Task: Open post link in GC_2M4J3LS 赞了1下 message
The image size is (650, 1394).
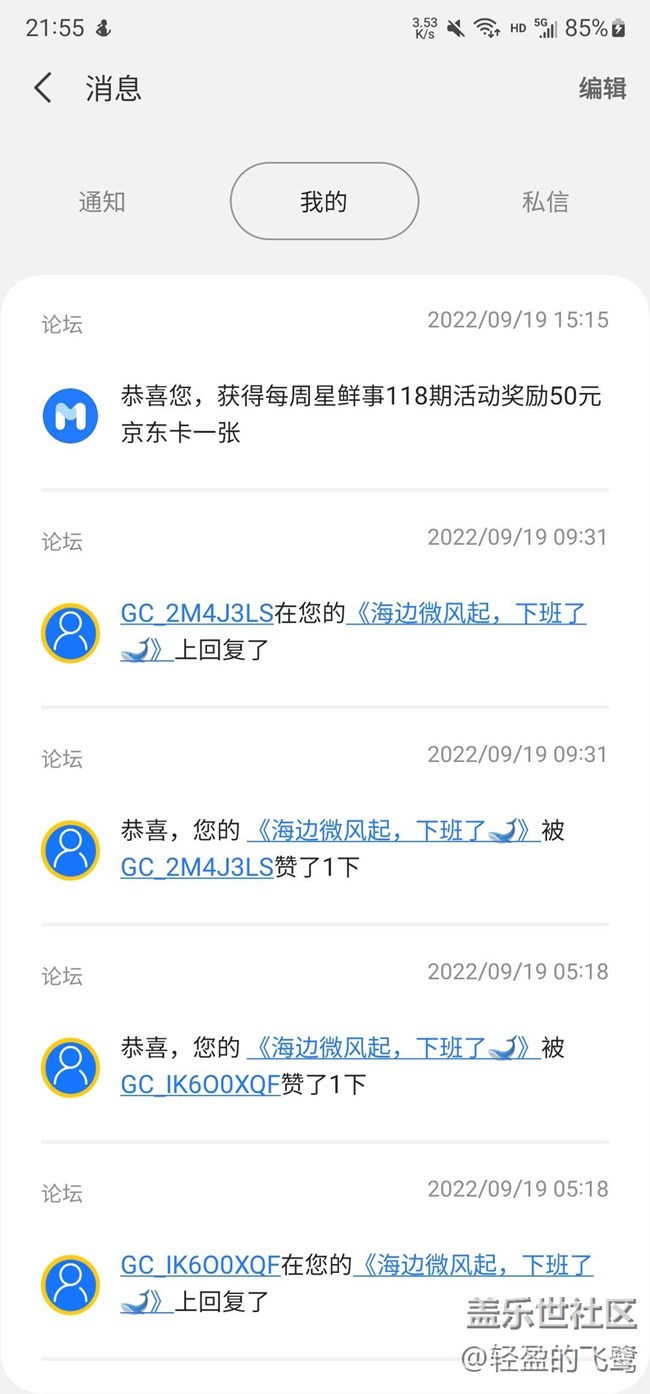Action: [x=394, y=830]
